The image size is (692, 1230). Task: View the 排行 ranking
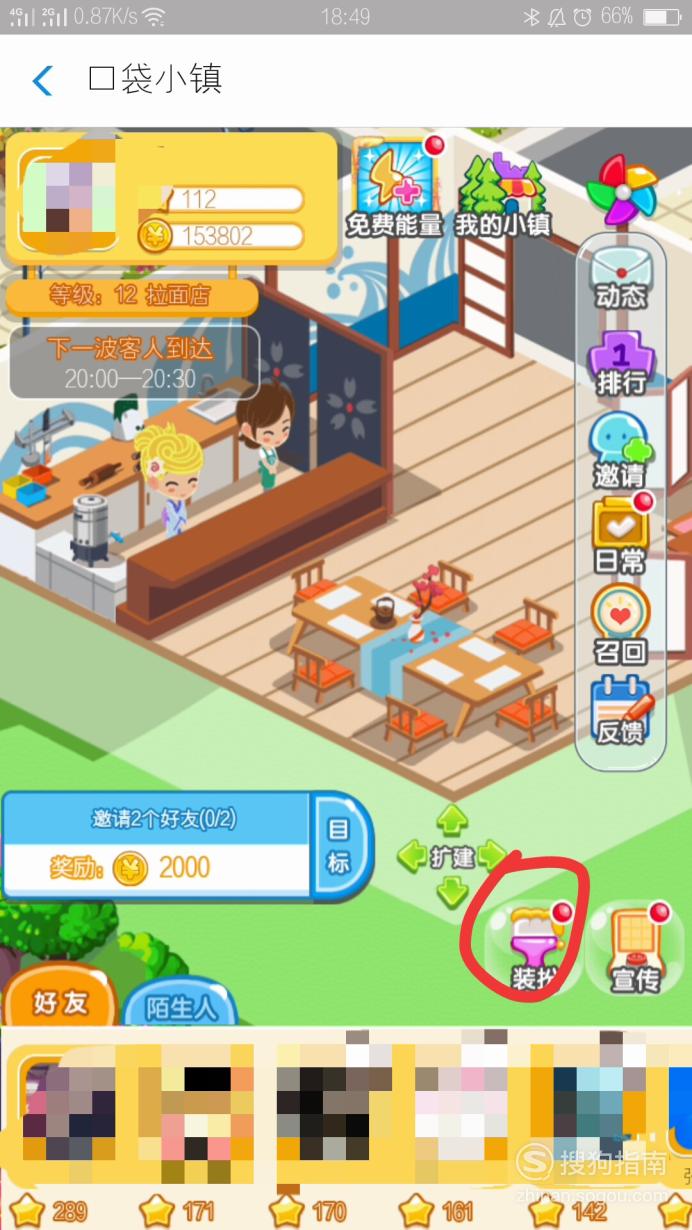click(620, 362)
